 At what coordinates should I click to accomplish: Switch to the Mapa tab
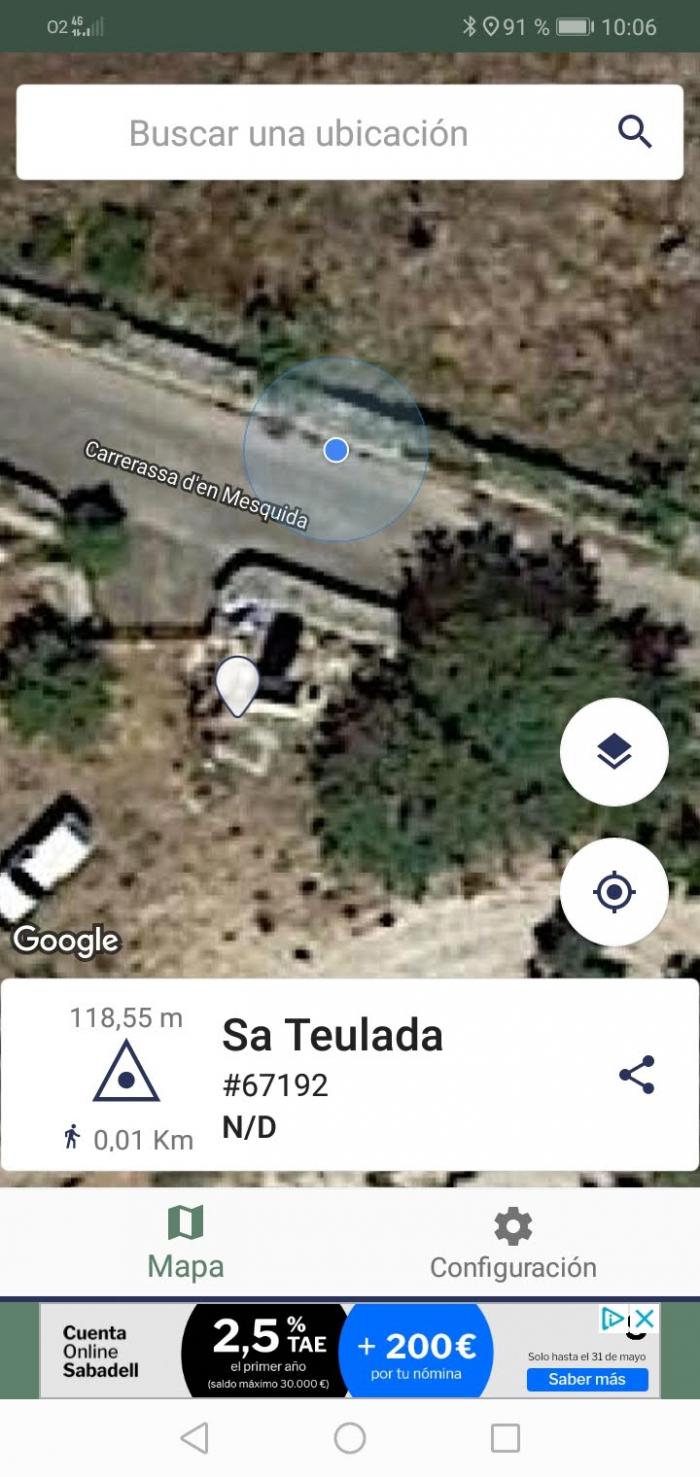(186, 1243)
